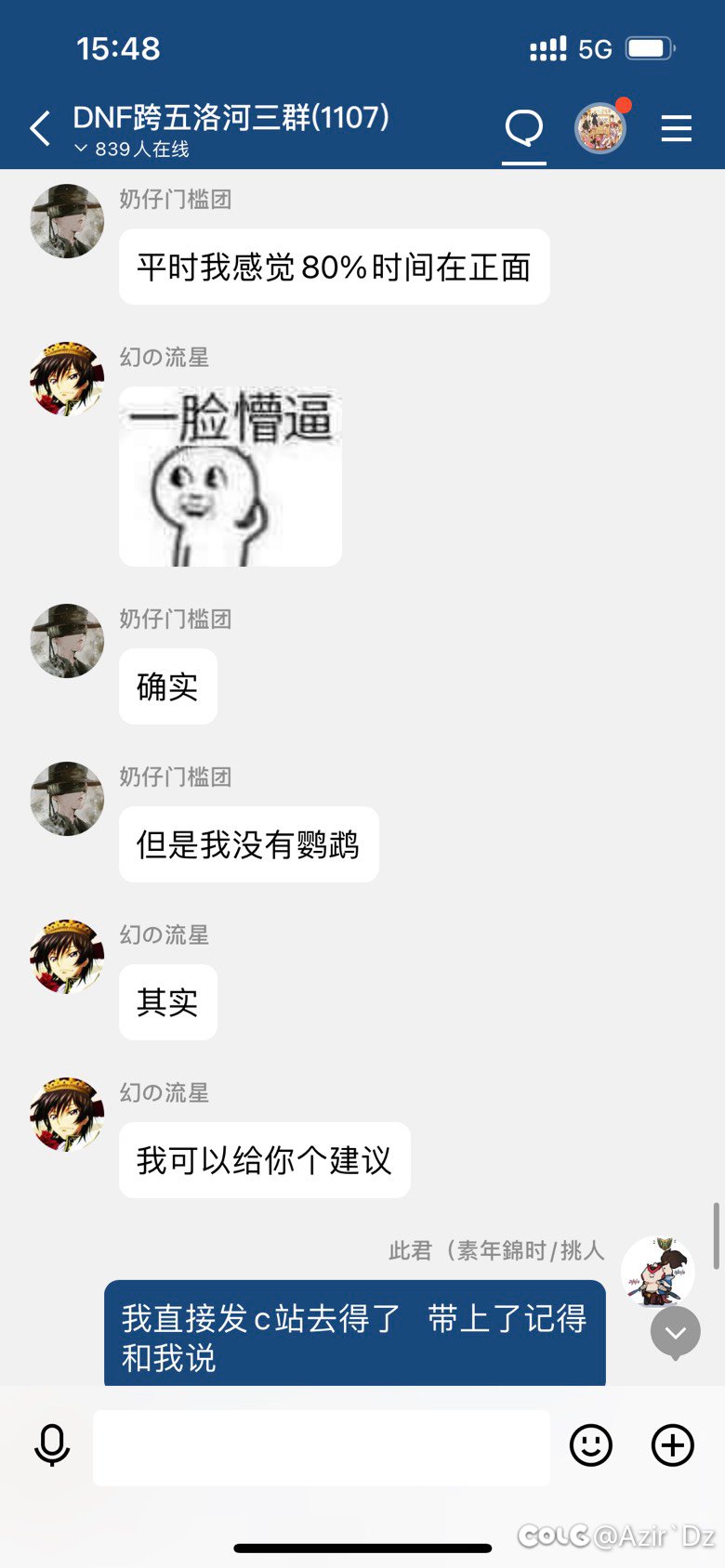
Task: Open 幻の流星's avatar beside 我可以给你个建议
Action: coord(67,1115)
